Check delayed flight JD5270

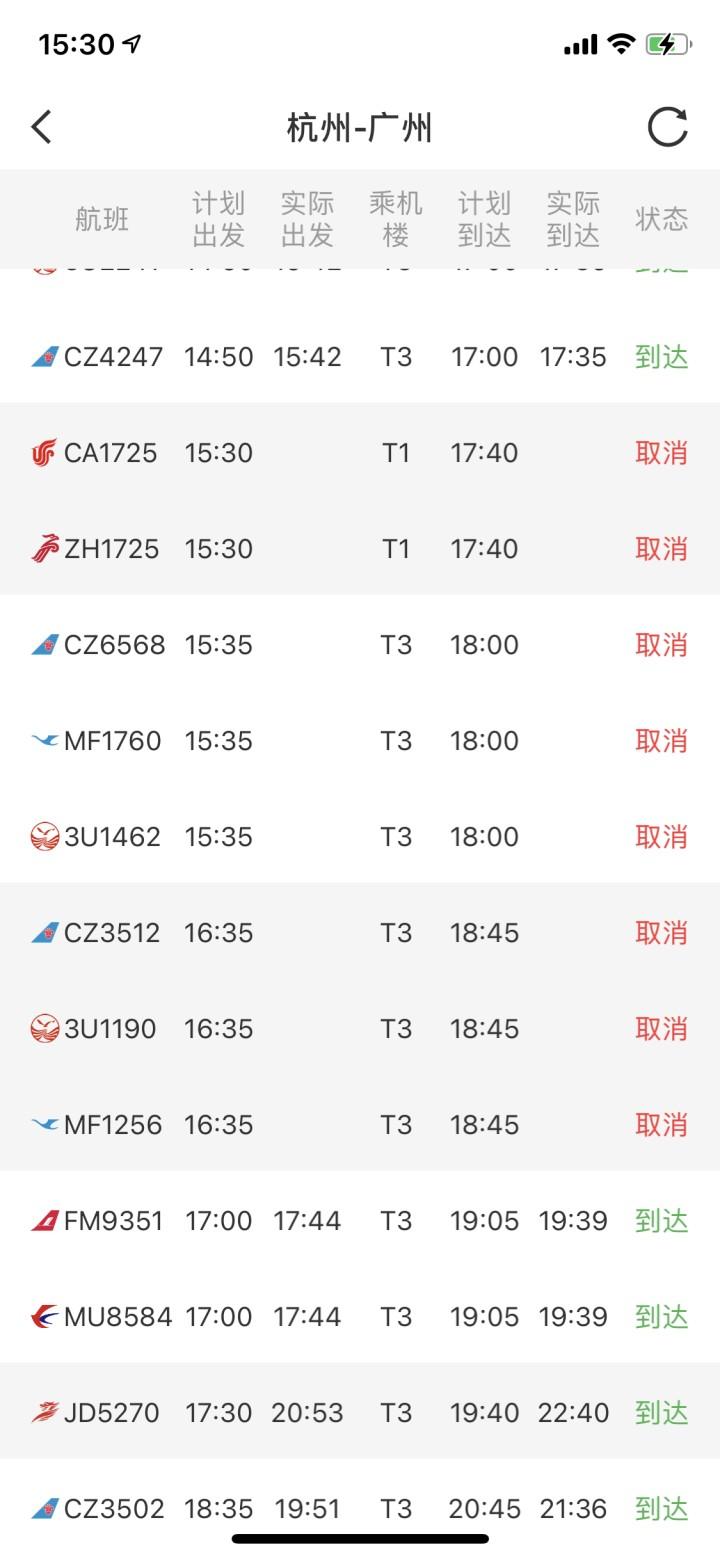tap(360, 1412)
